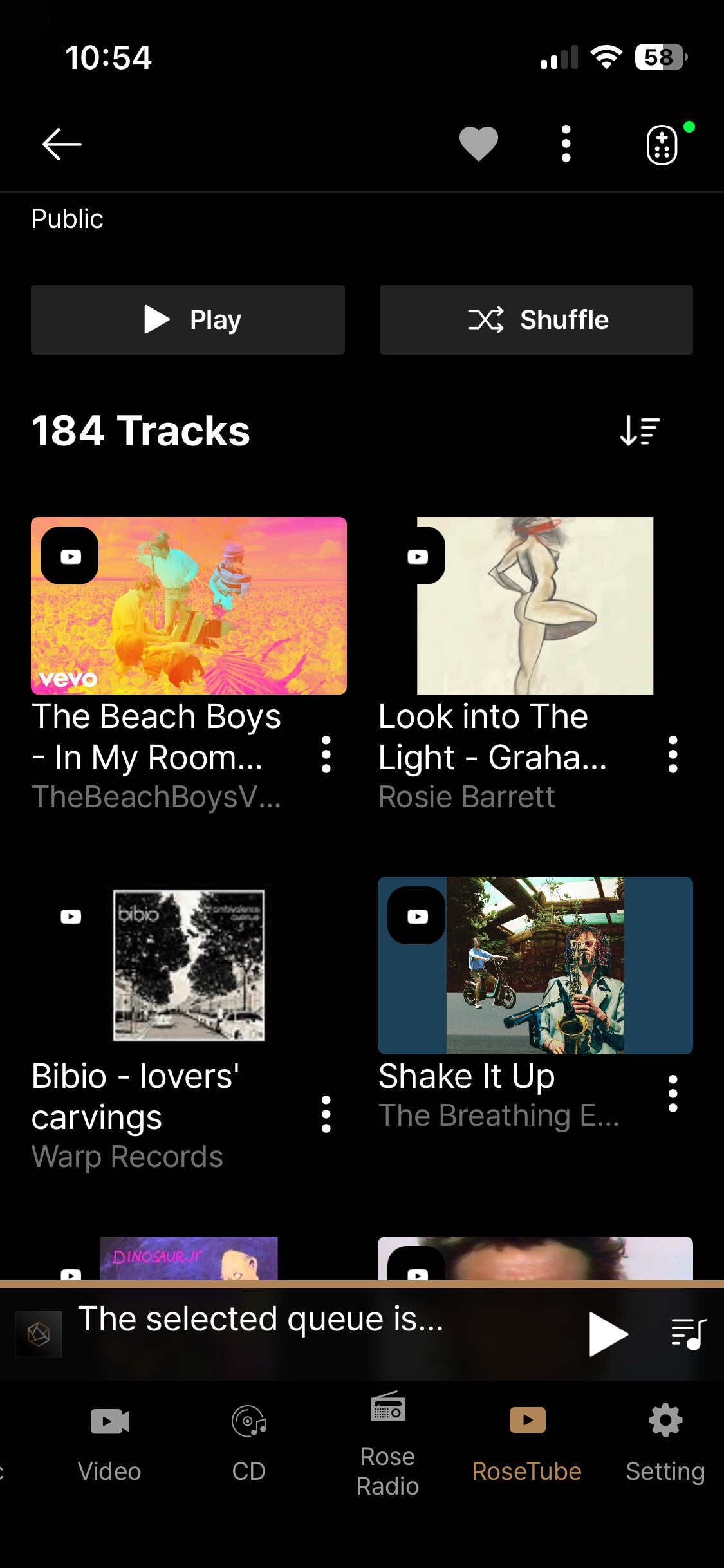Open more options for Bibio lovers' carvings

tap(326, 1114)
